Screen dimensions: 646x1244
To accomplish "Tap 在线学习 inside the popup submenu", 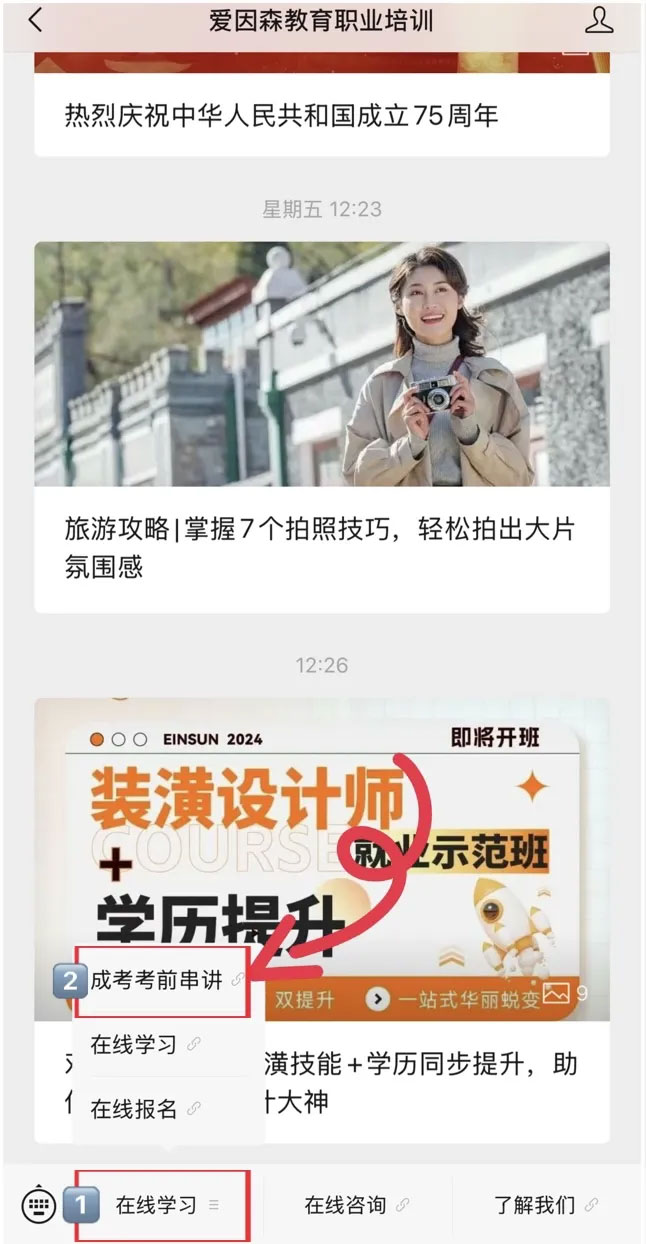I will [135, 1045].
